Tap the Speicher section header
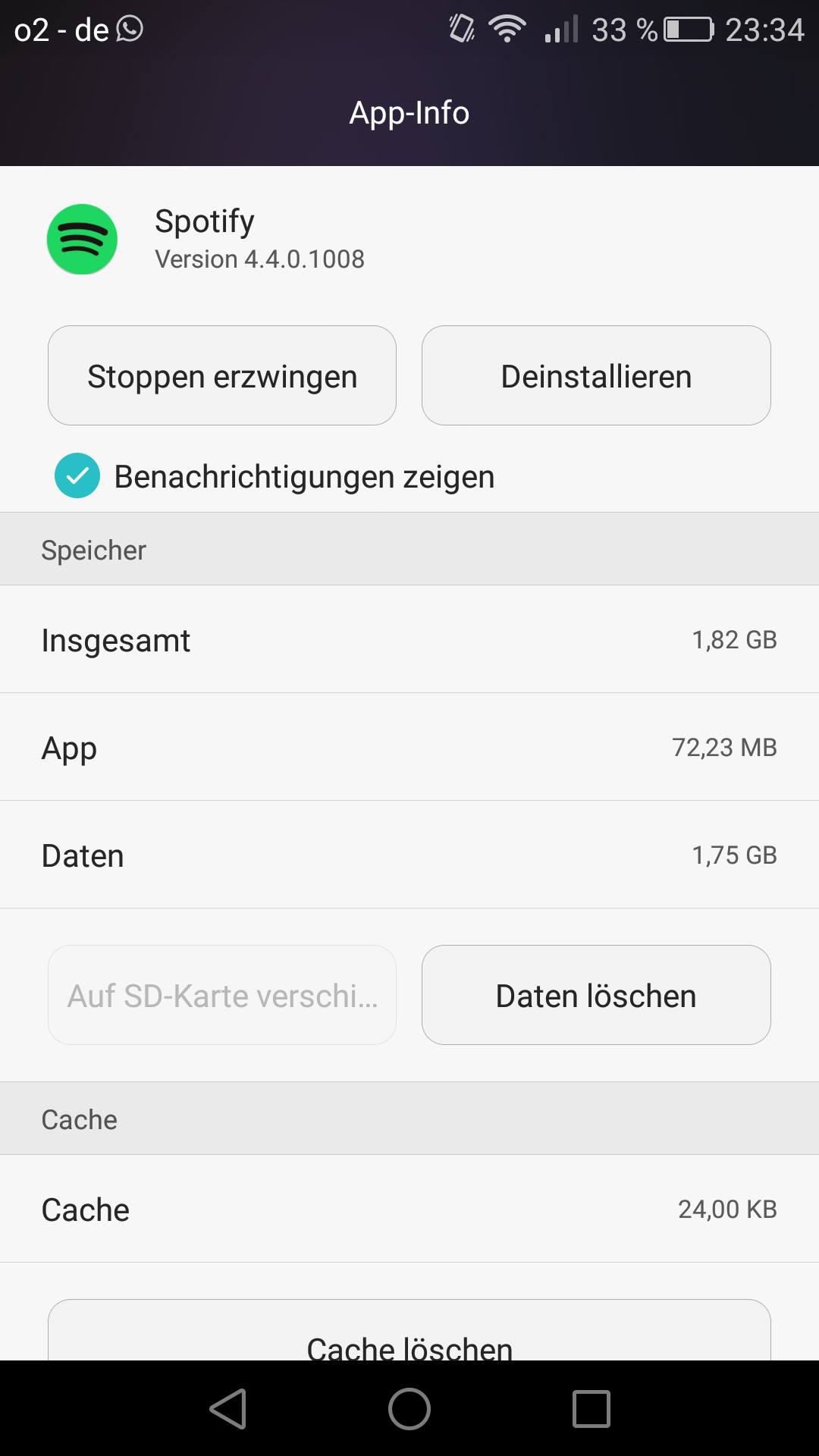Screen dimensions: 819x1456 (x=93, y=549)
